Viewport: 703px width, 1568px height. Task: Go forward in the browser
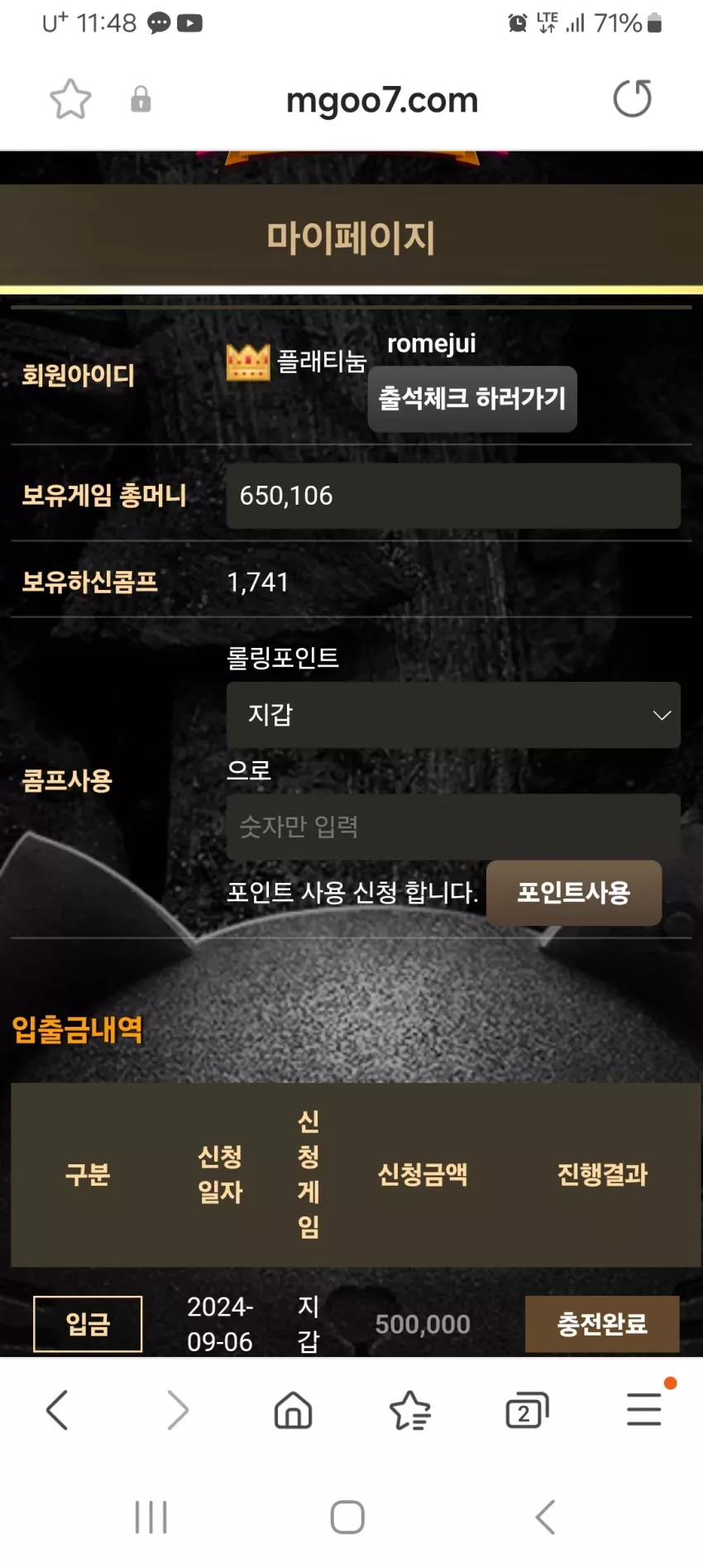click(177, 1410)
